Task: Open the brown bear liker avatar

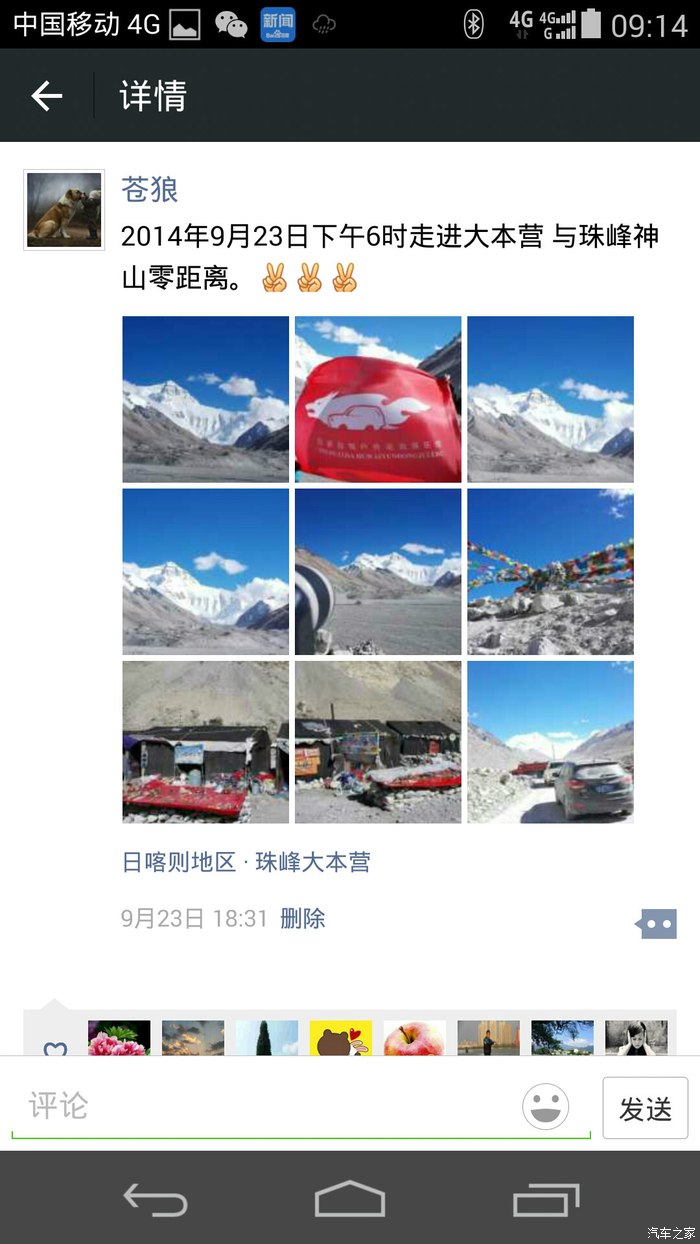Action: (340, 1038)
